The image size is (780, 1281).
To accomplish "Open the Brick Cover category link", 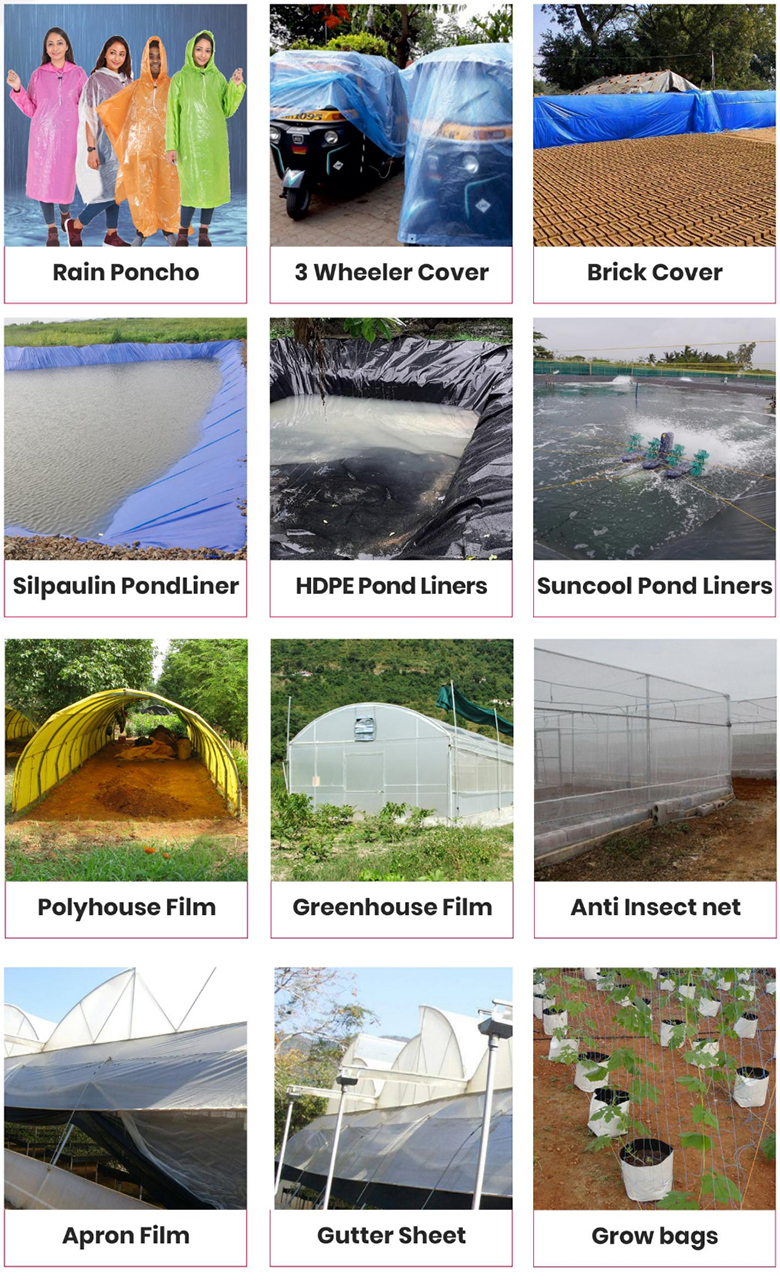I will tap(655, 271).
